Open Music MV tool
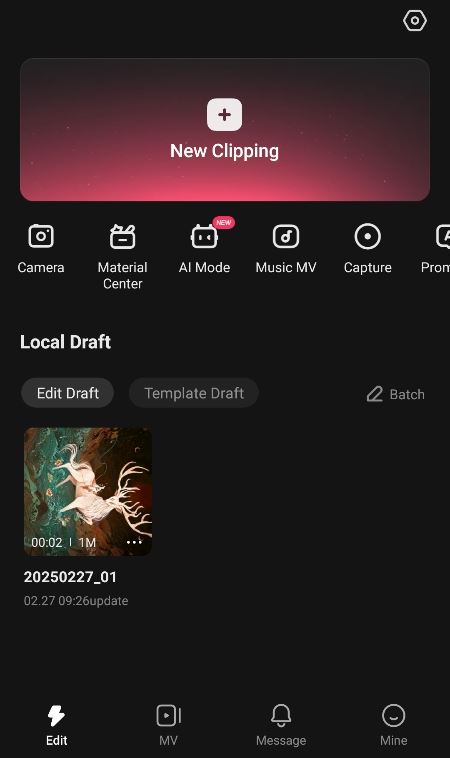Image resolution: width=450 pixels, height=758 pixels. [x=286, y=249]
